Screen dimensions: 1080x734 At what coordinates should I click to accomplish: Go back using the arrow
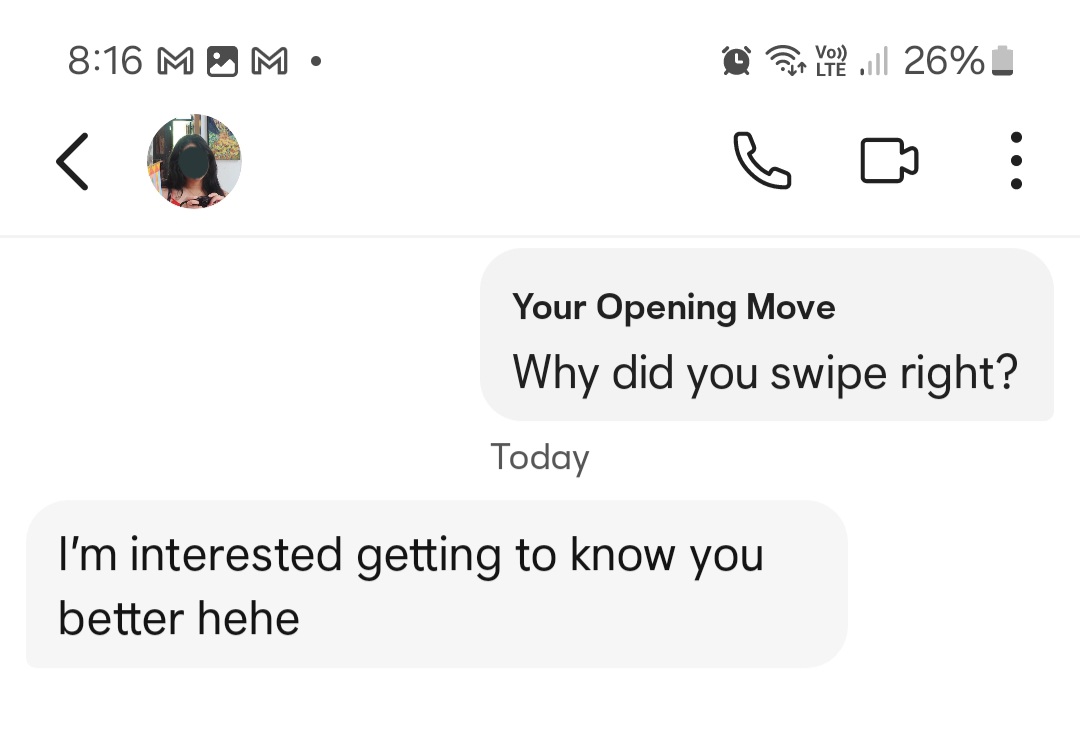(x=72, y=161)
